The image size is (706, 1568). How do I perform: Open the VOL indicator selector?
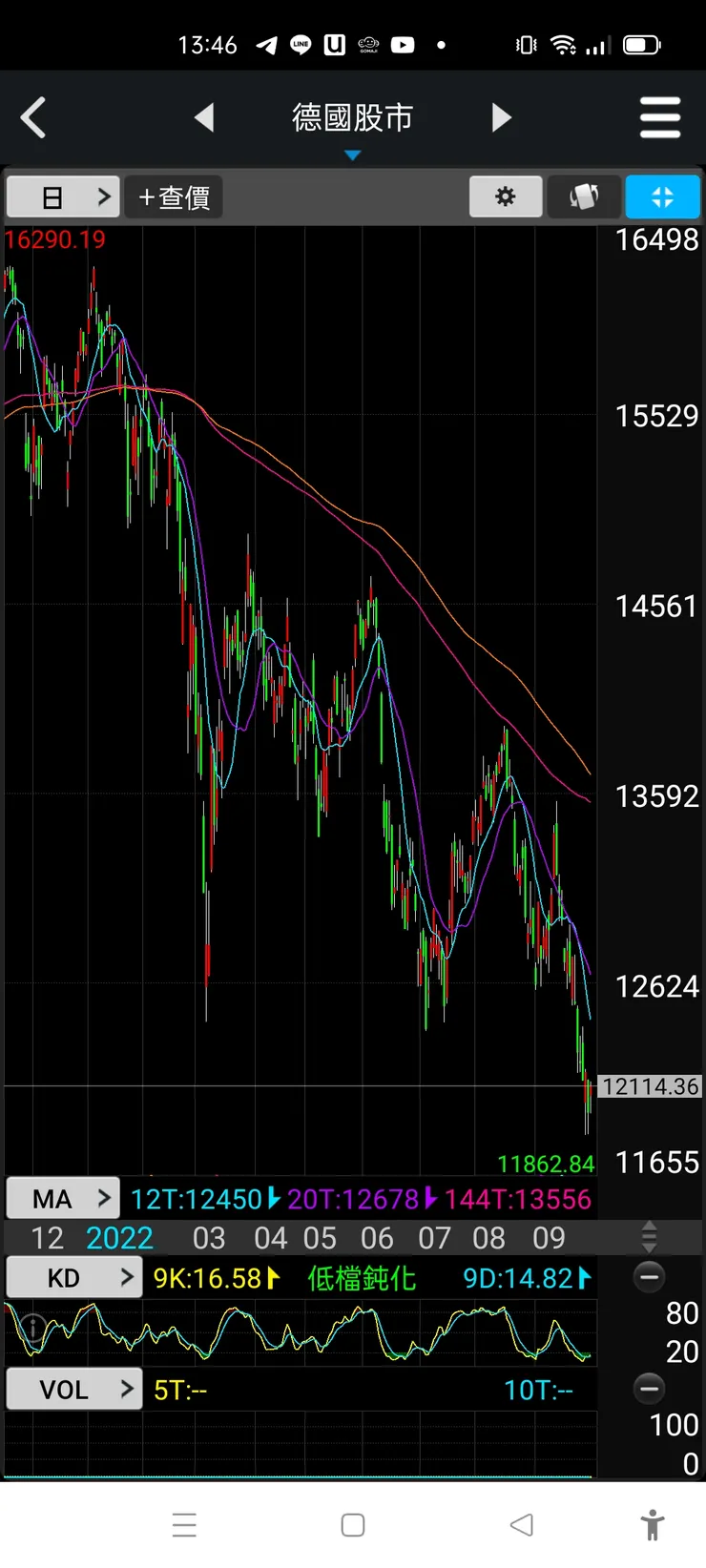coord(74,1390)
